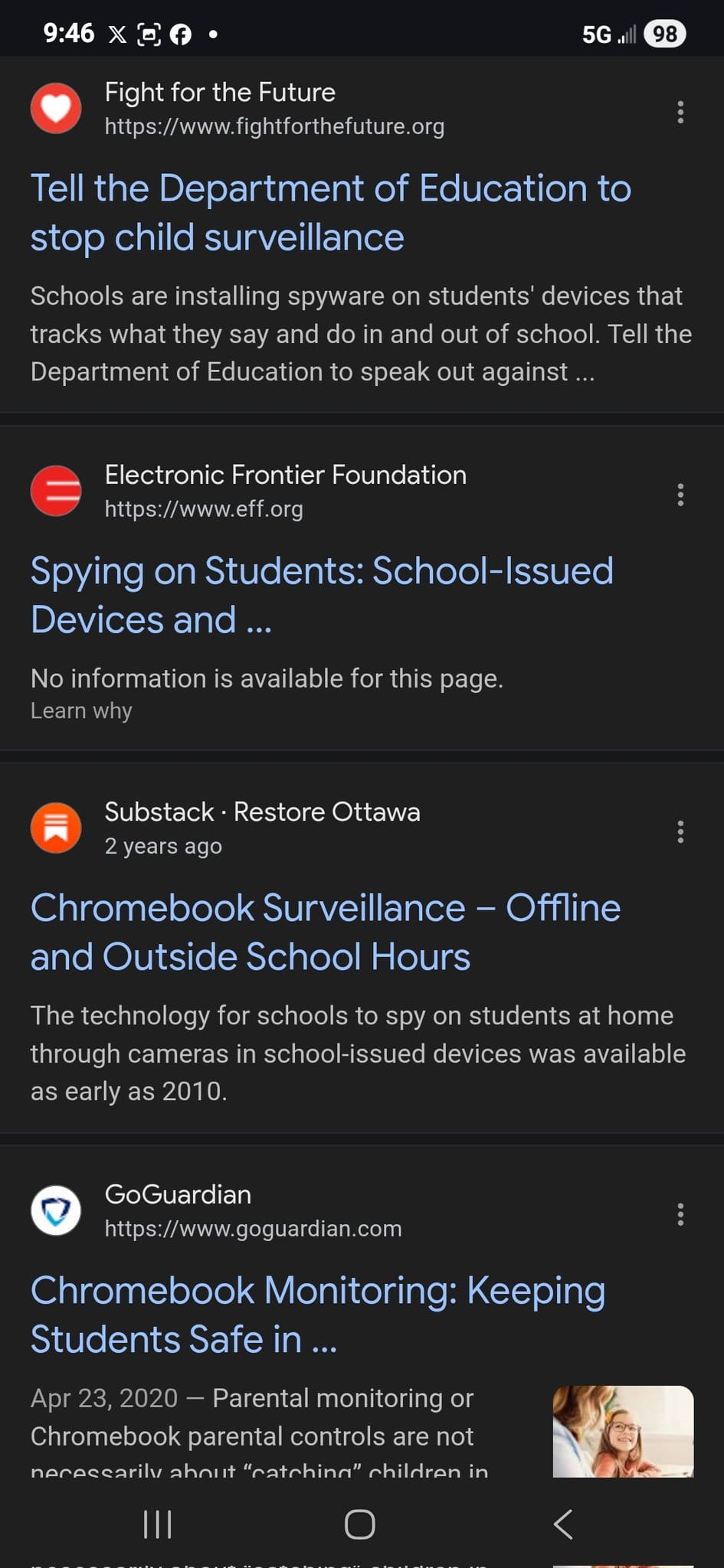Open 'Chromebook Surveillance – Offline' article
The height and width of the screenshot is (1568, 724).
point(325,932)
